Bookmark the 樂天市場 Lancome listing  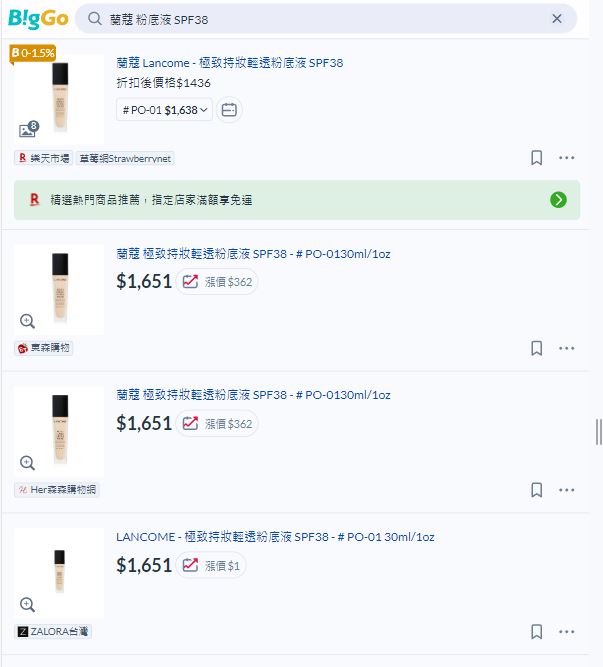(x=536, y=158)
